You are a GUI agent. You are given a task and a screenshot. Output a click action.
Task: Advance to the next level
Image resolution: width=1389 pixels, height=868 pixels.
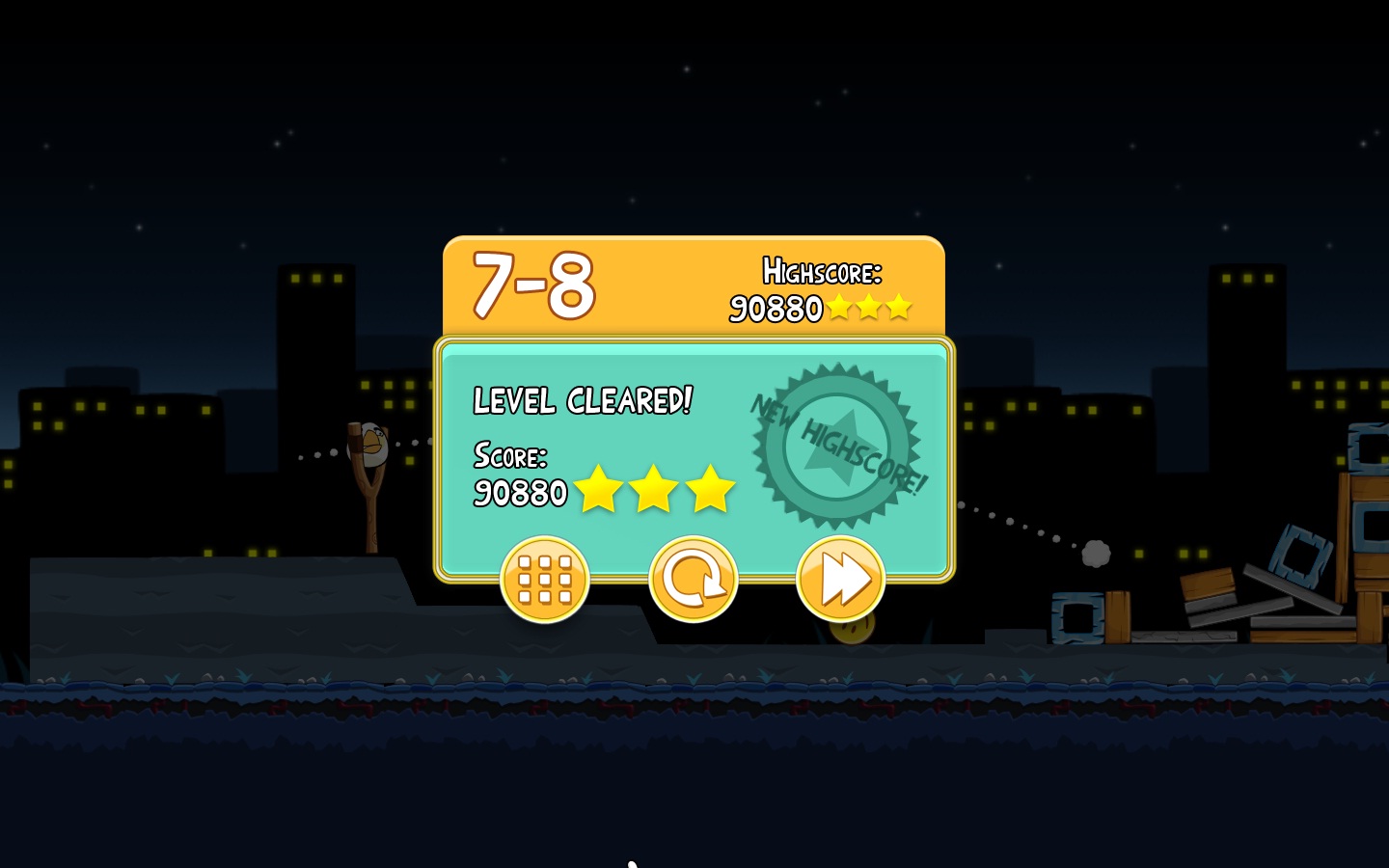[x=840, y=579]
